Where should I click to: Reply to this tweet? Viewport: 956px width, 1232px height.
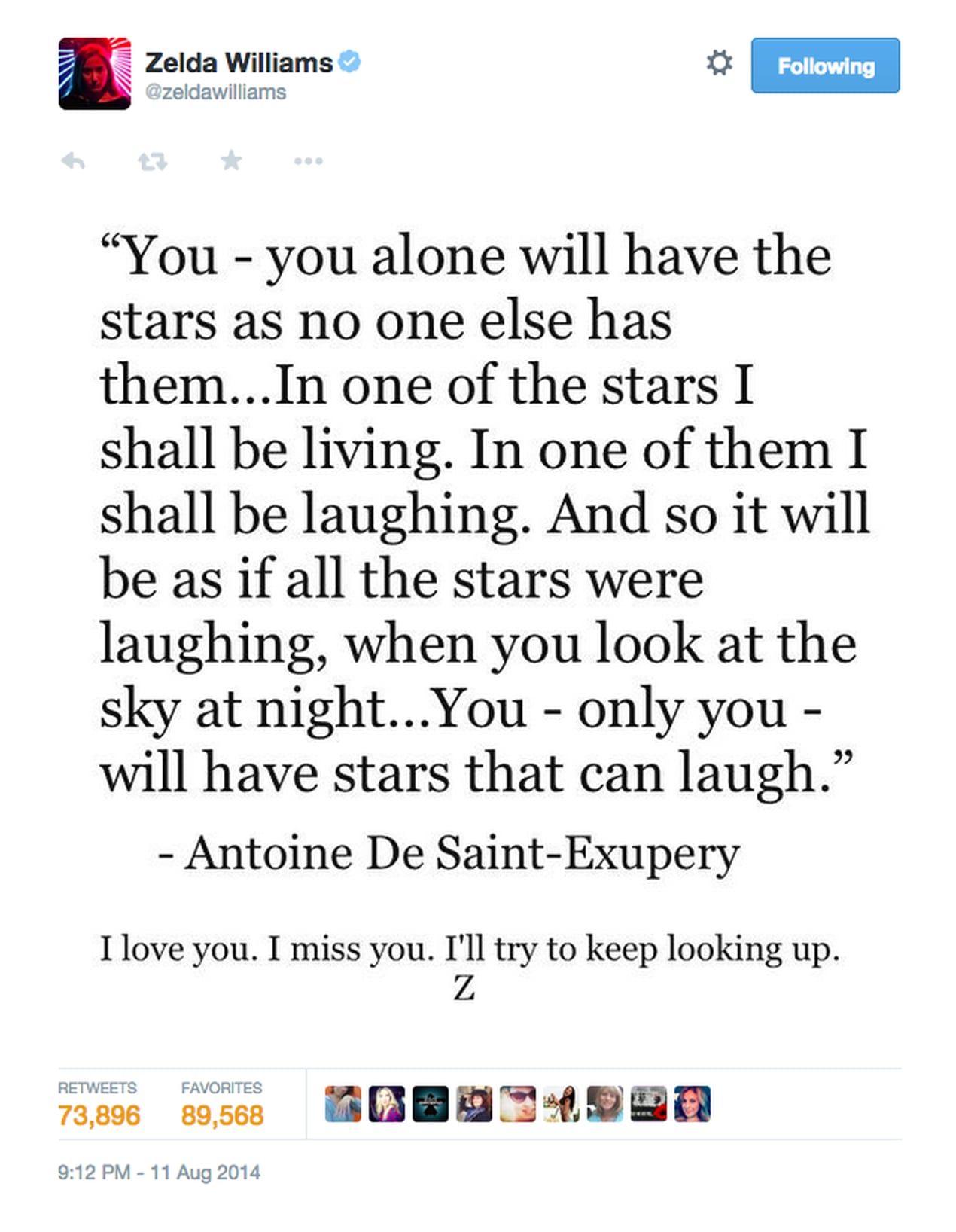point(73,160)
